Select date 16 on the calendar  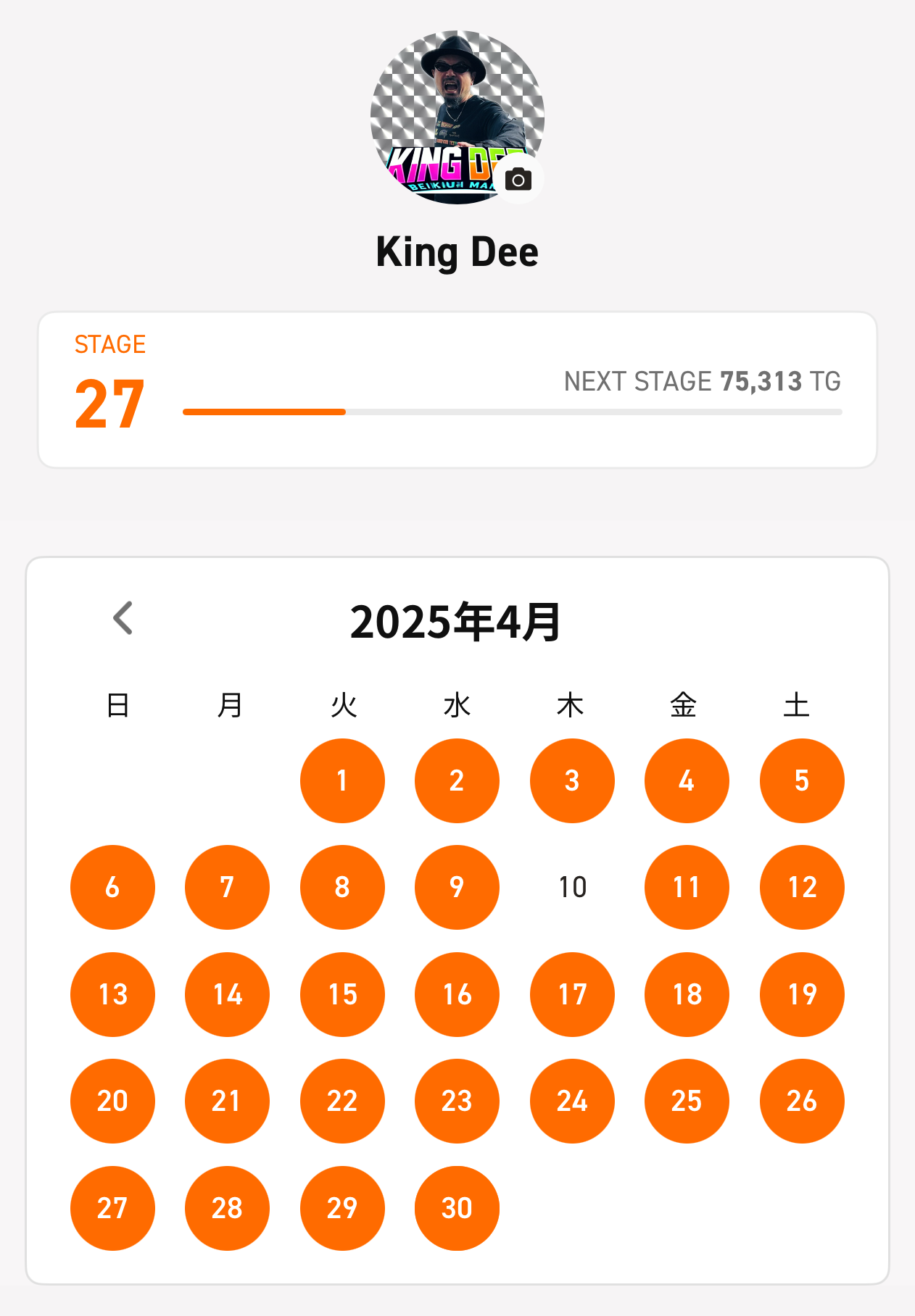(x=457, y=994)
